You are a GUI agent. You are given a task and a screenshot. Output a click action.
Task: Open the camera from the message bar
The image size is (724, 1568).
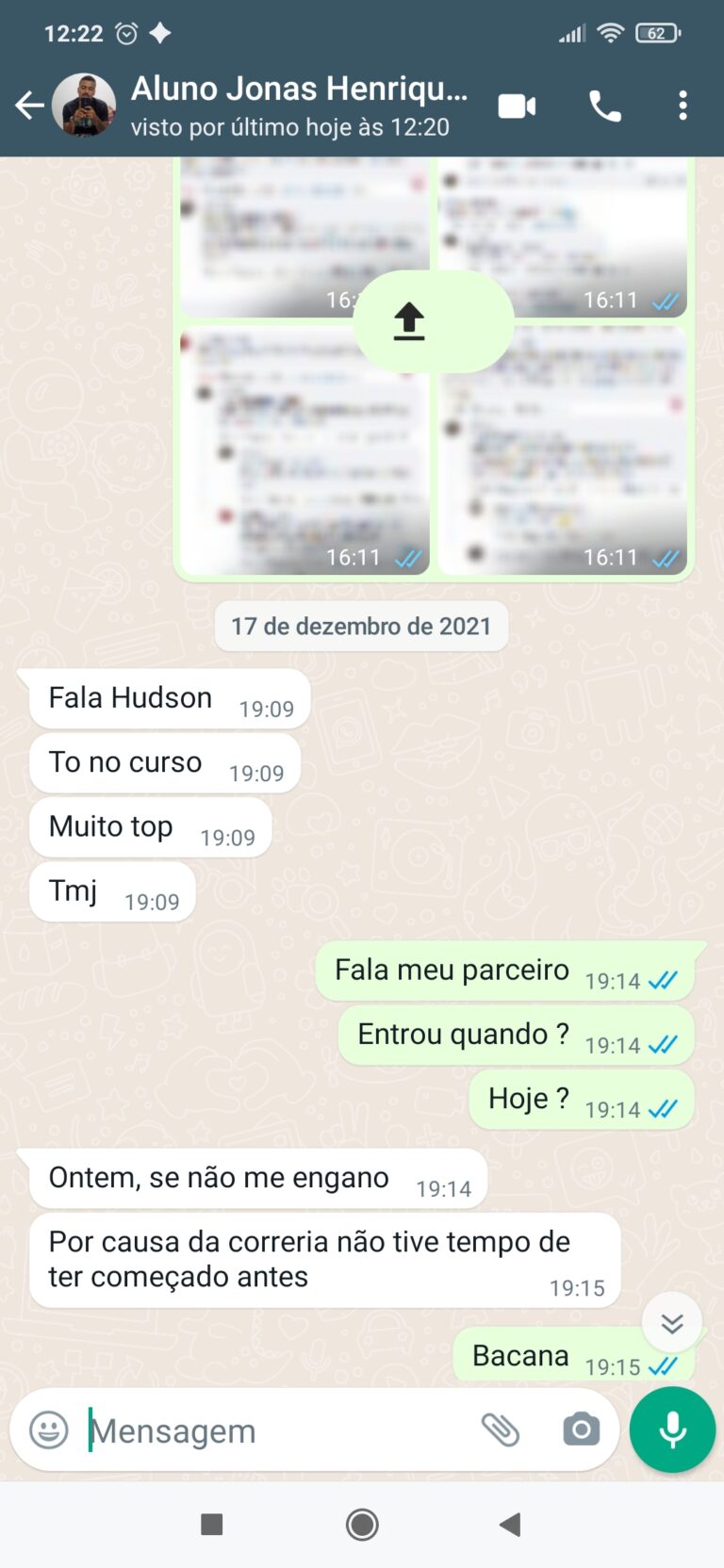pyautogui.click(x=581, y=1429)
